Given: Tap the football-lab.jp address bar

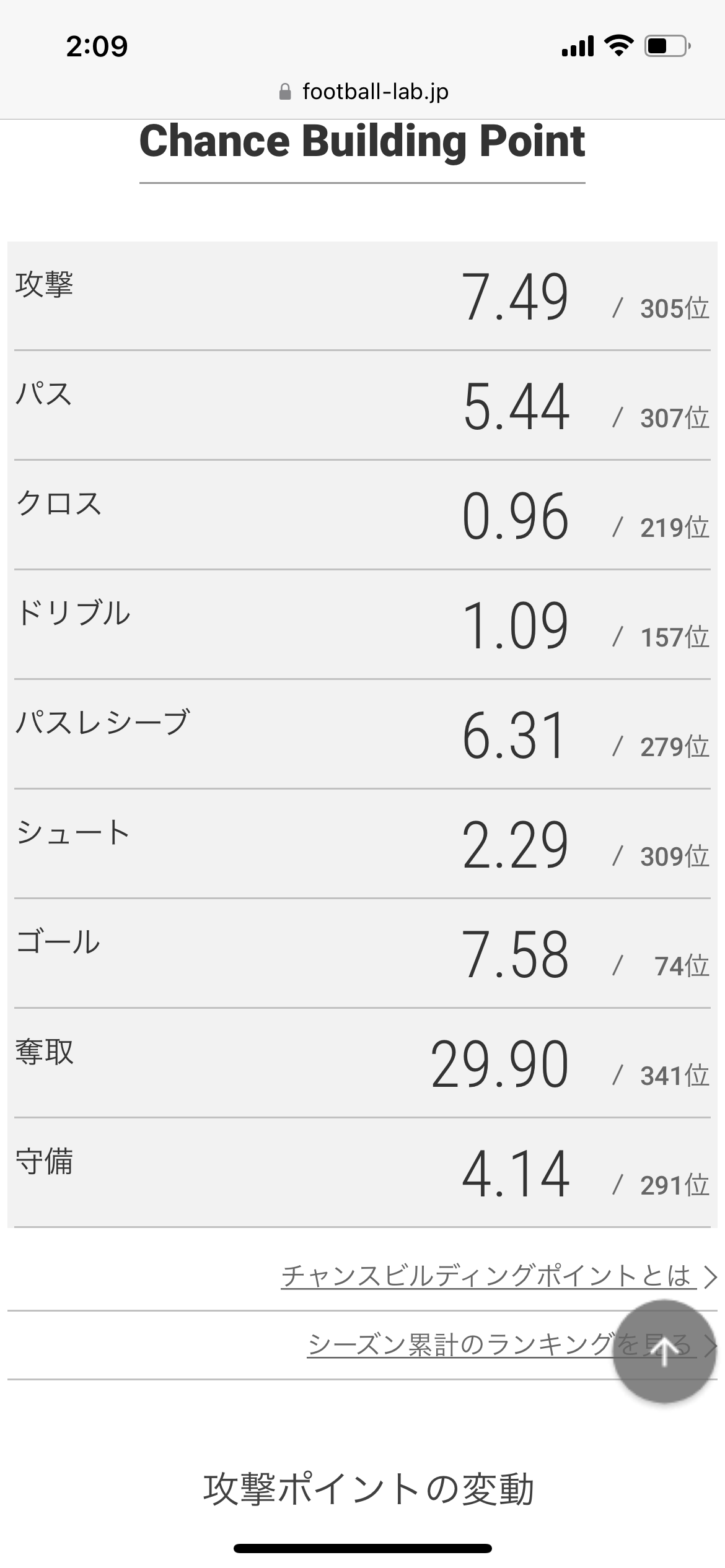Looking at the screenshot, I should [x=364, y=92].
